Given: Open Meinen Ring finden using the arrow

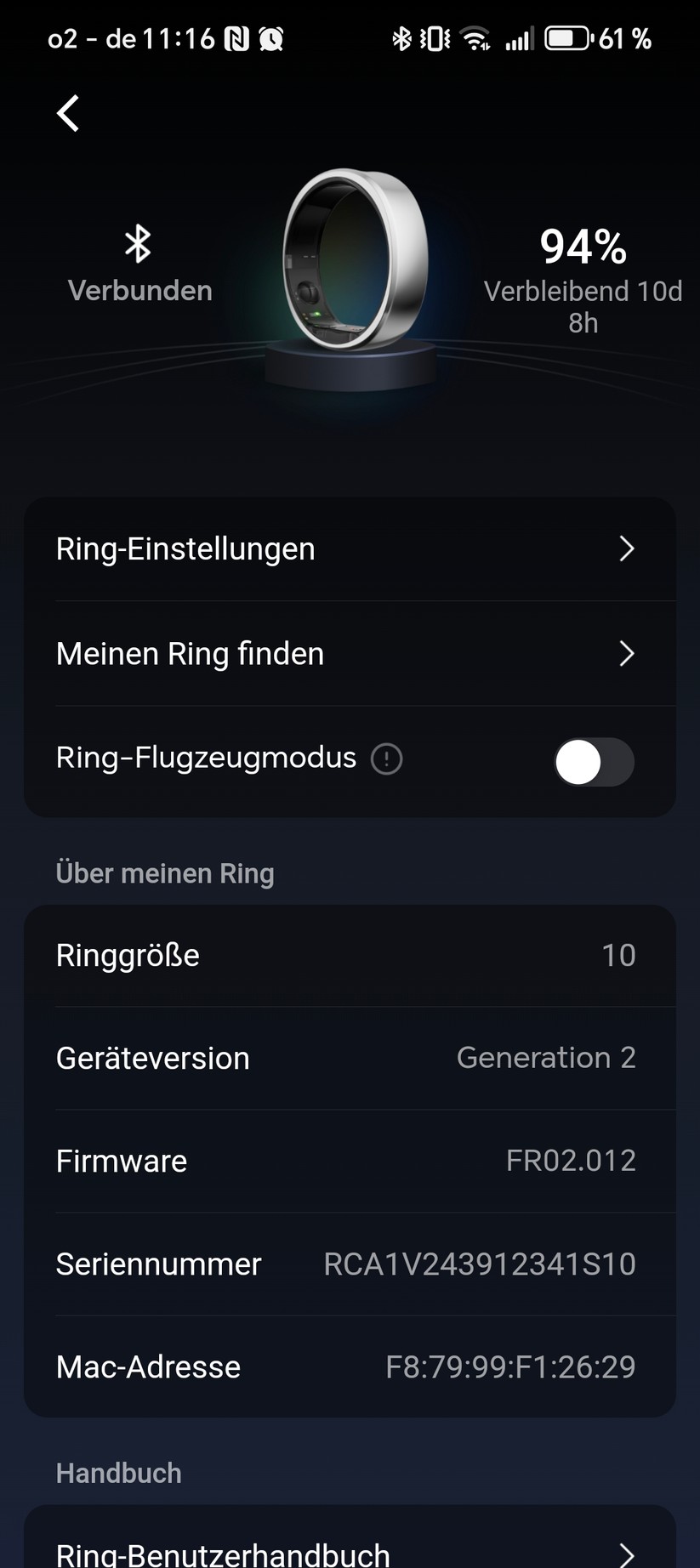Looking at the screenshot, I should (627, 654).
